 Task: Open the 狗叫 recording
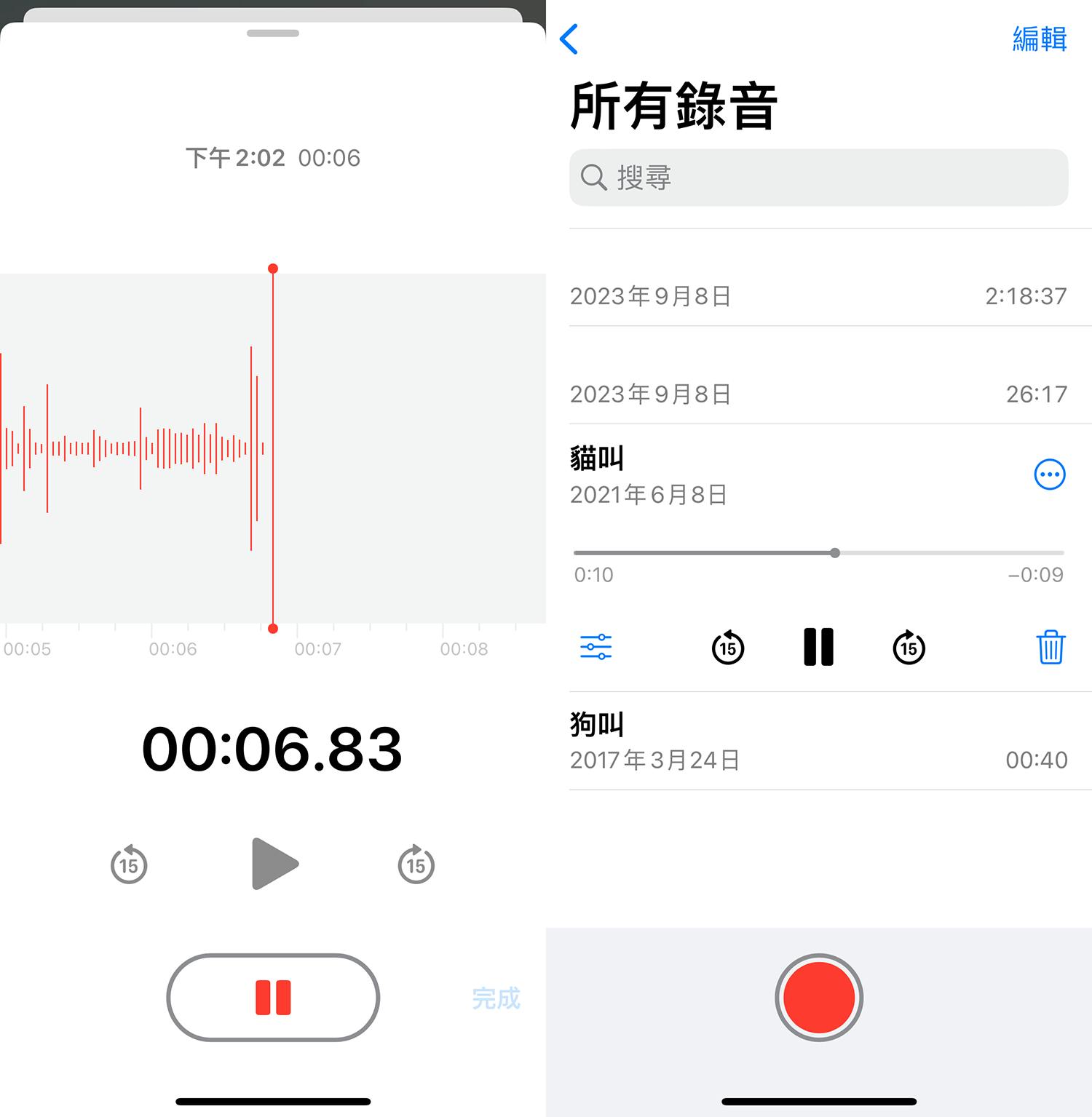(x=818, y=741)
